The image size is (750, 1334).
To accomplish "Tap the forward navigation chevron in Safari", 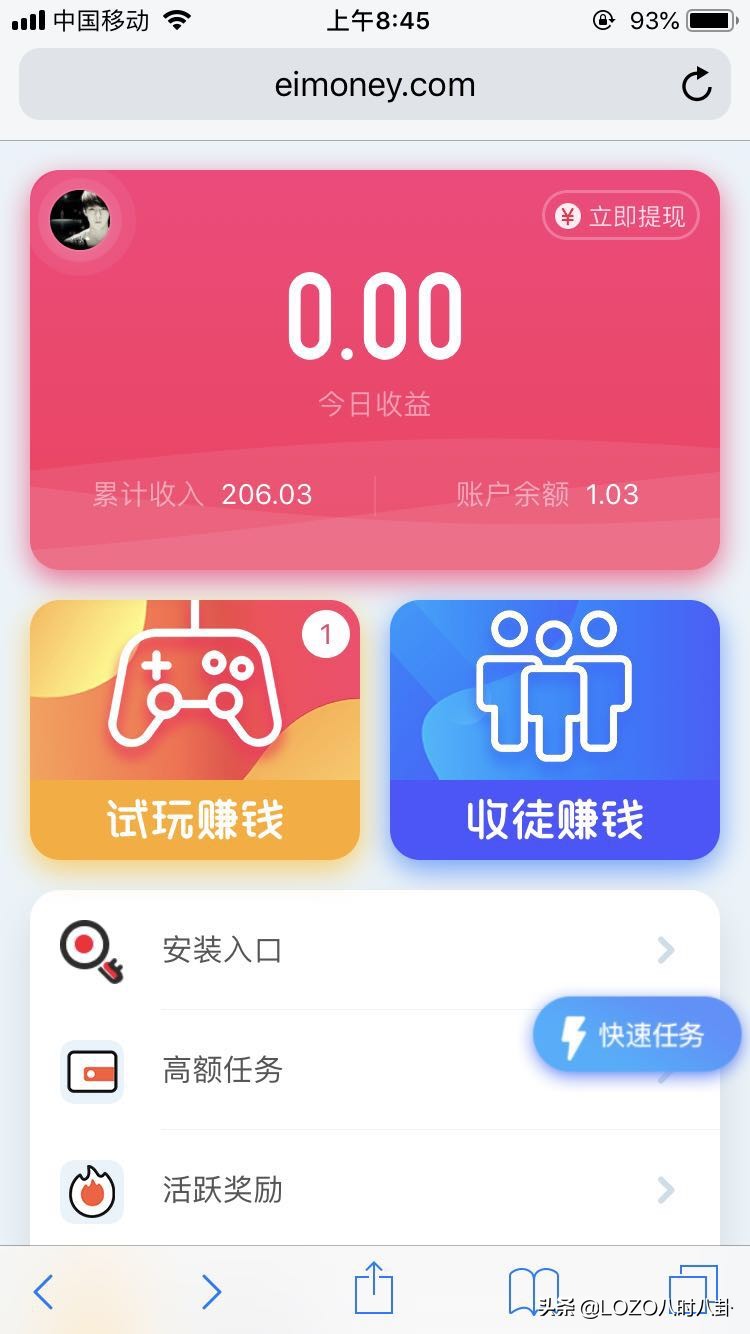I will coord(211,1292).
